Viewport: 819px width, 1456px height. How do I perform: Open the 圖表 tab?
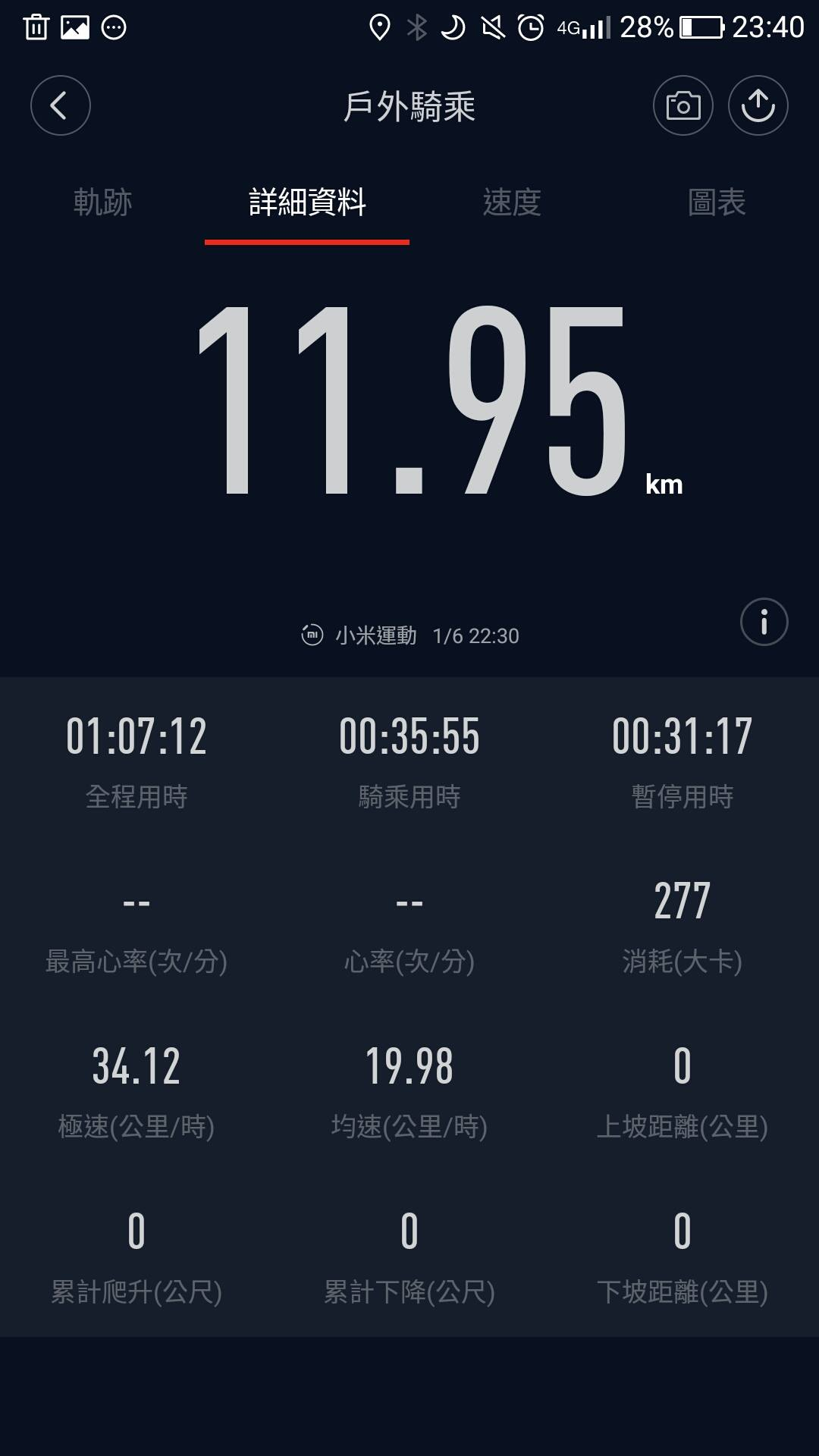717,202
